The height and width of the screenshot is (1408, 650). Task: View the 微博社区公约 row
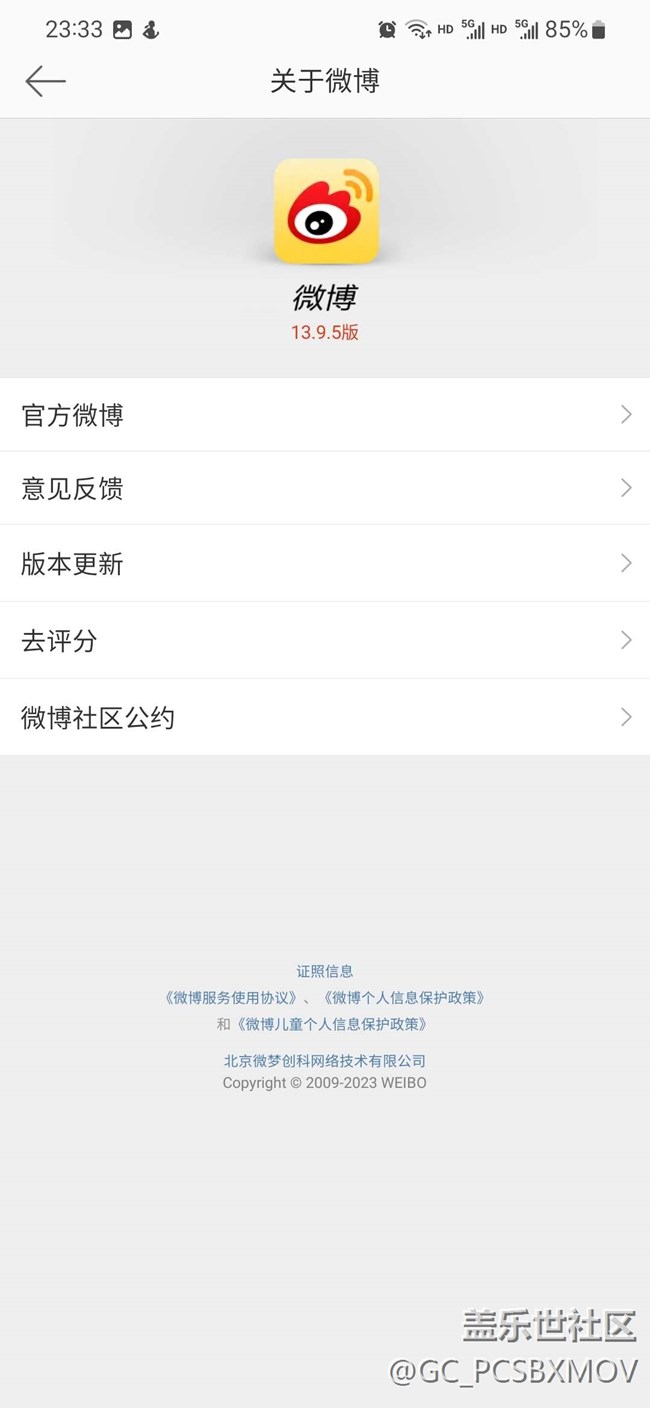click(x=324, y=717)
